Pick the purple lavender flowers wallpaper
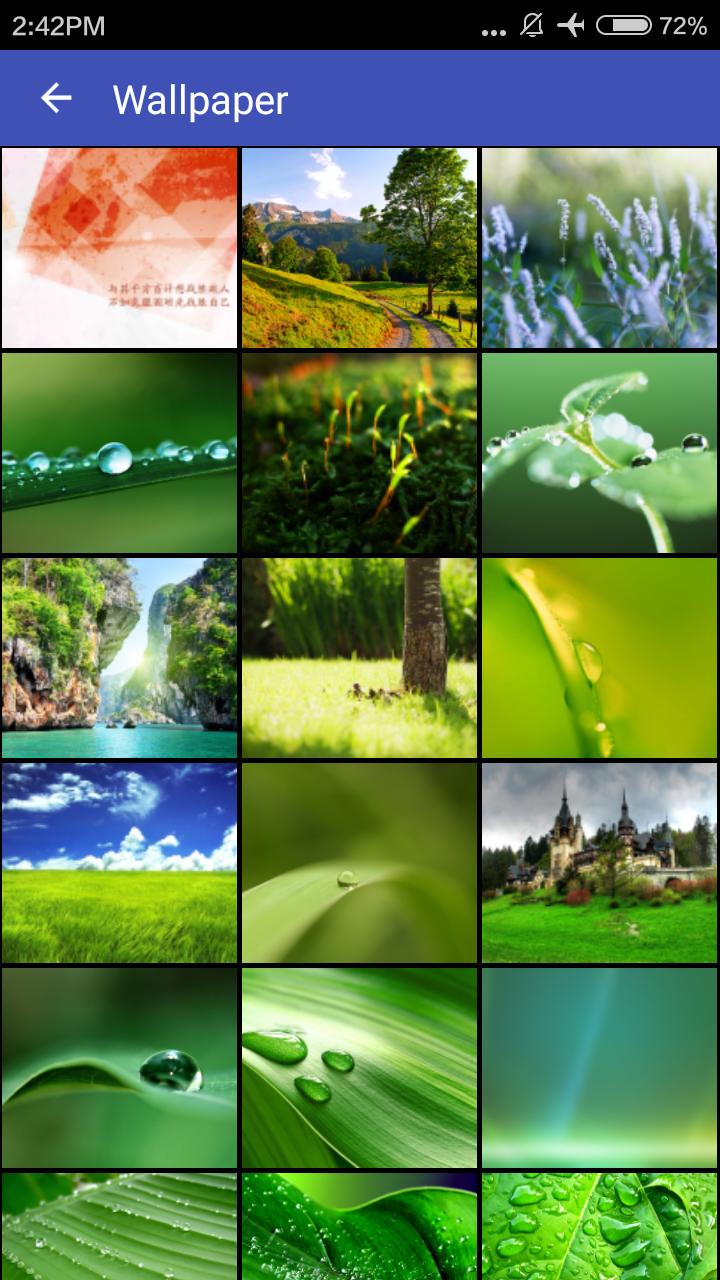This screenshot has width=720, height=1280. click(x=599, y=248)
